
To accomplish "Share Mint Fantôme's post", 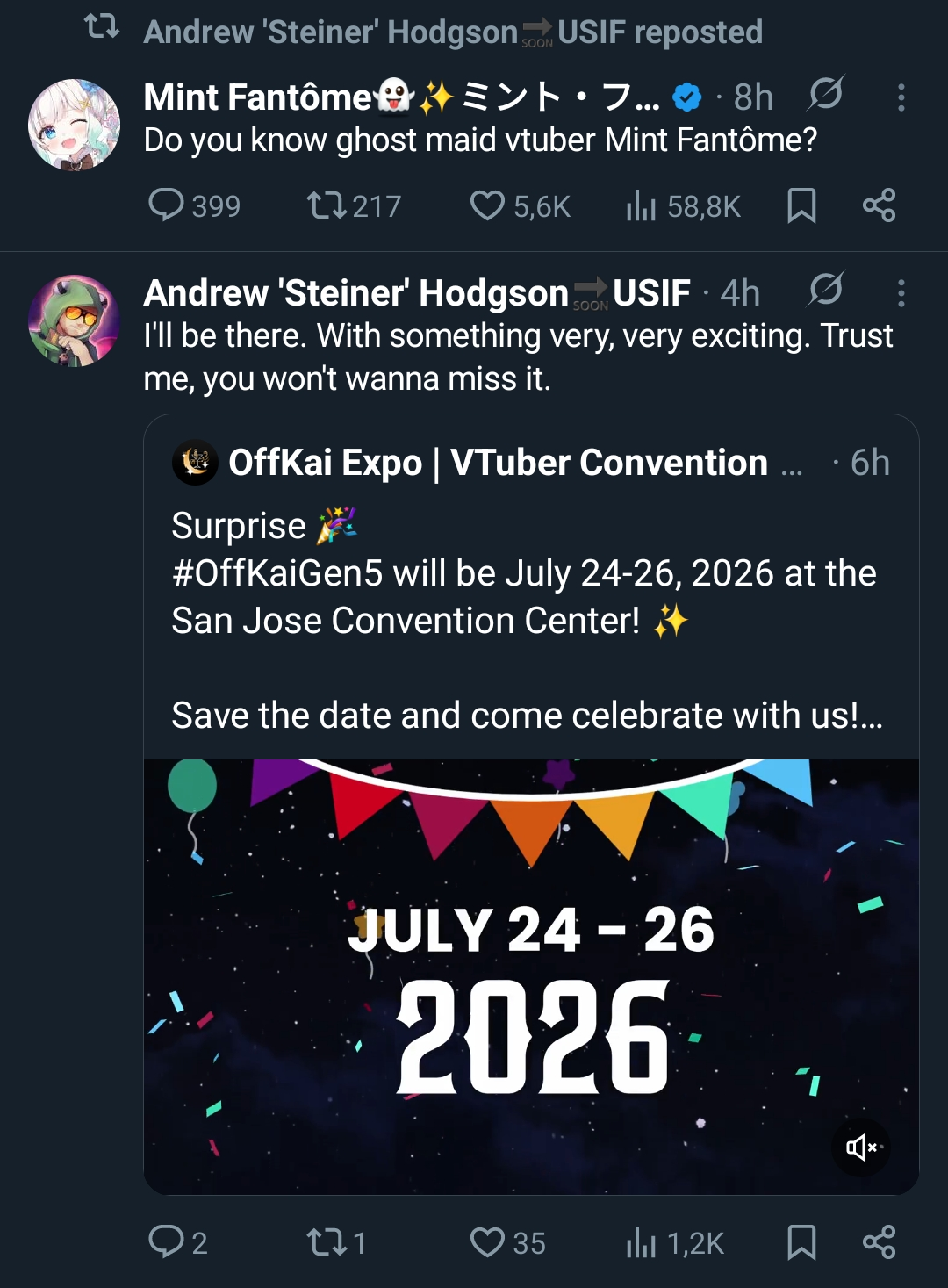I will click(879, 205).
